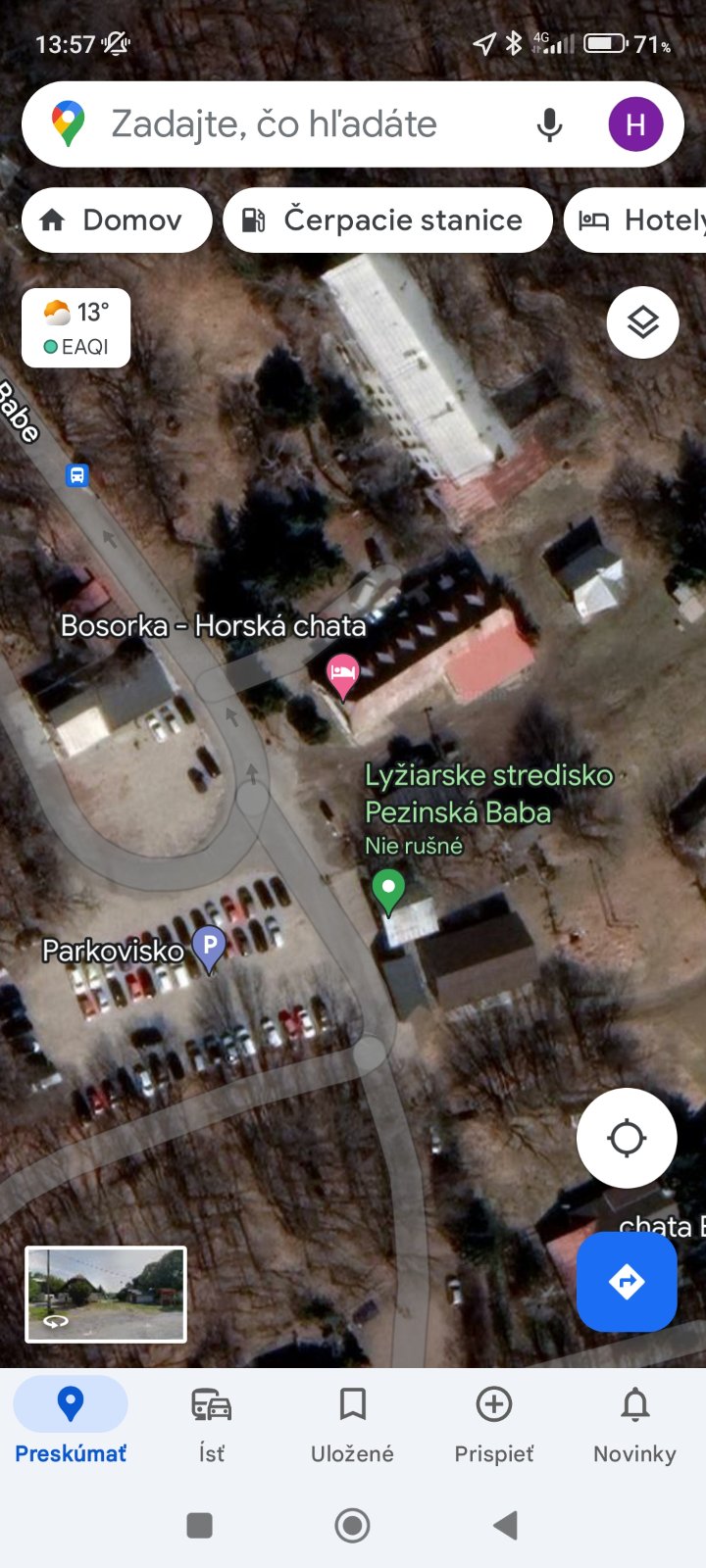Screen dimensions: 706x1568
Task: Open the map layers selector
Action: pyautogui.click(x=642, y=322)
